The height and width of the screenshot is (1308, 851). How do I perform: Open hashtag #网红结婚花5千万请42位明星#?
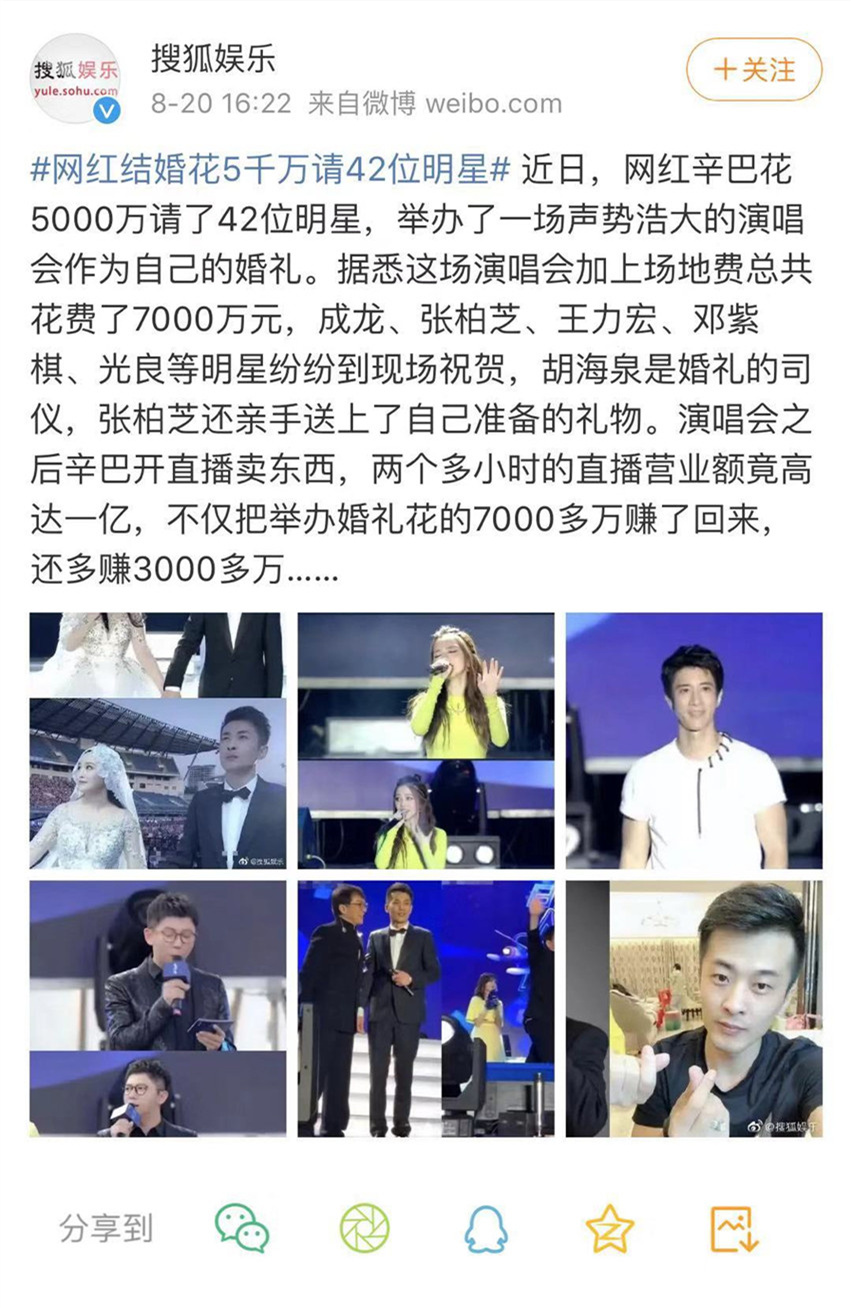[272, 169]
